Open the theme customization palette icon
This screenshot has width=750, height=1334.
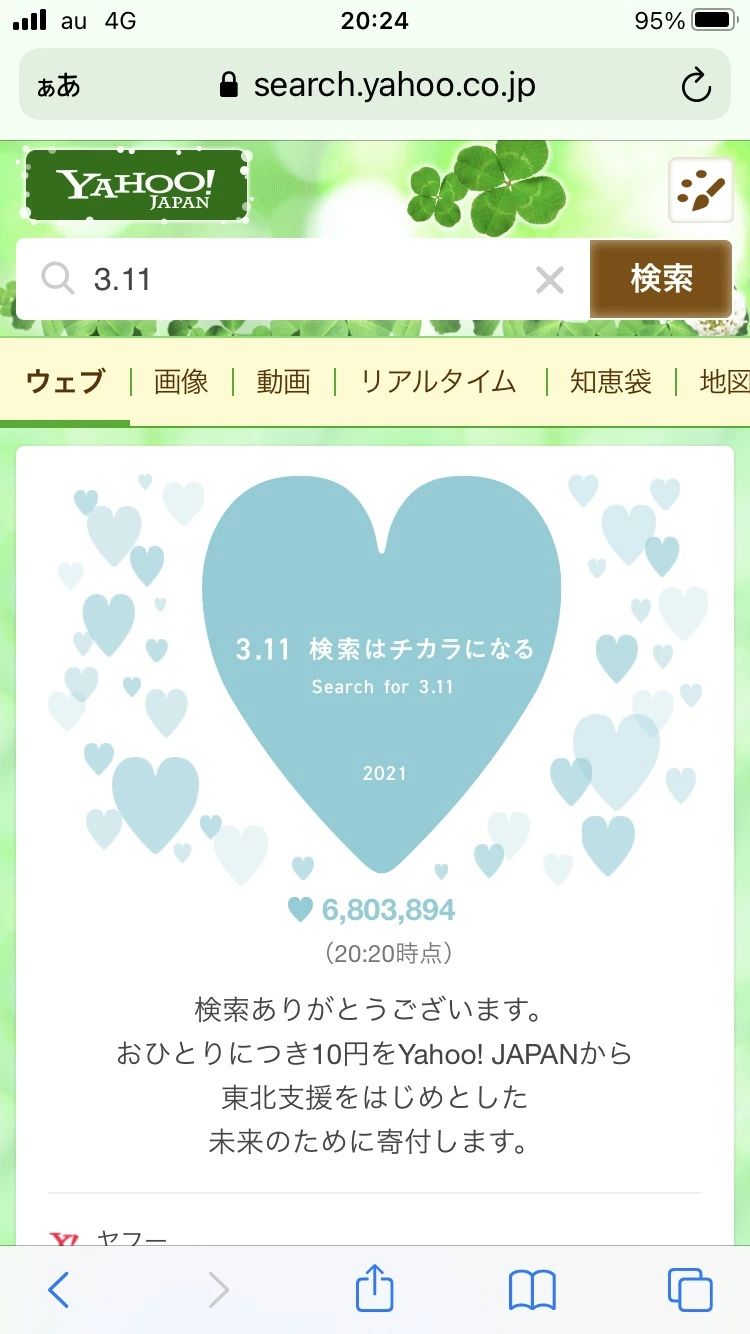pyautogui.click(x=700, y=189)
